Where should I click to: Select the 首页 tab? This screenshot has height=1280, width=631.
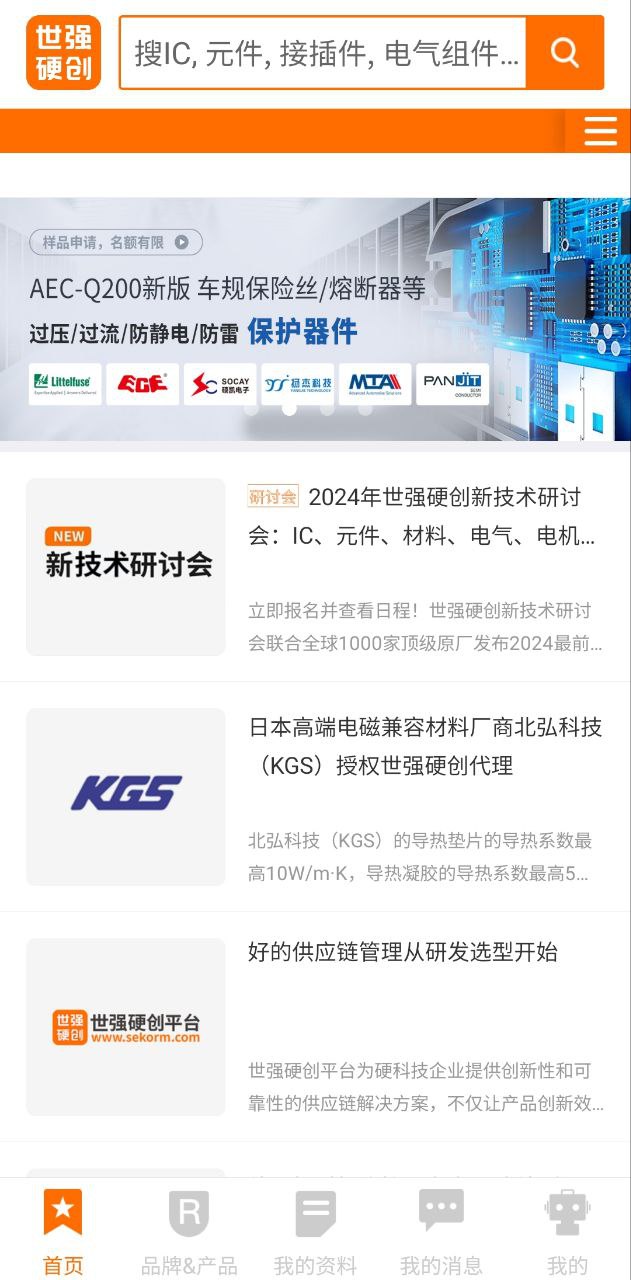click(x=63, y=1232)
